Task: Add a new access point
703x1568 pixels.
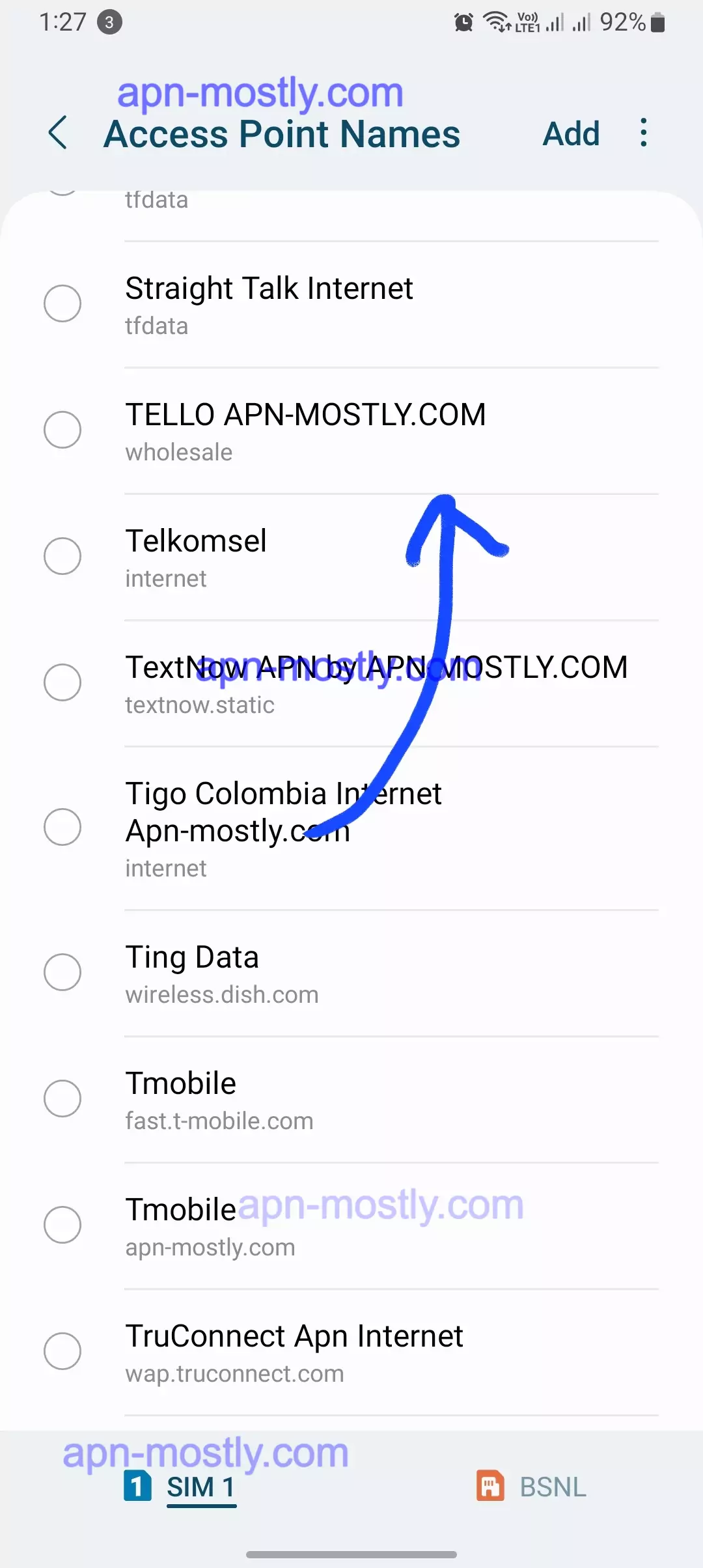Action: point(571,134)
